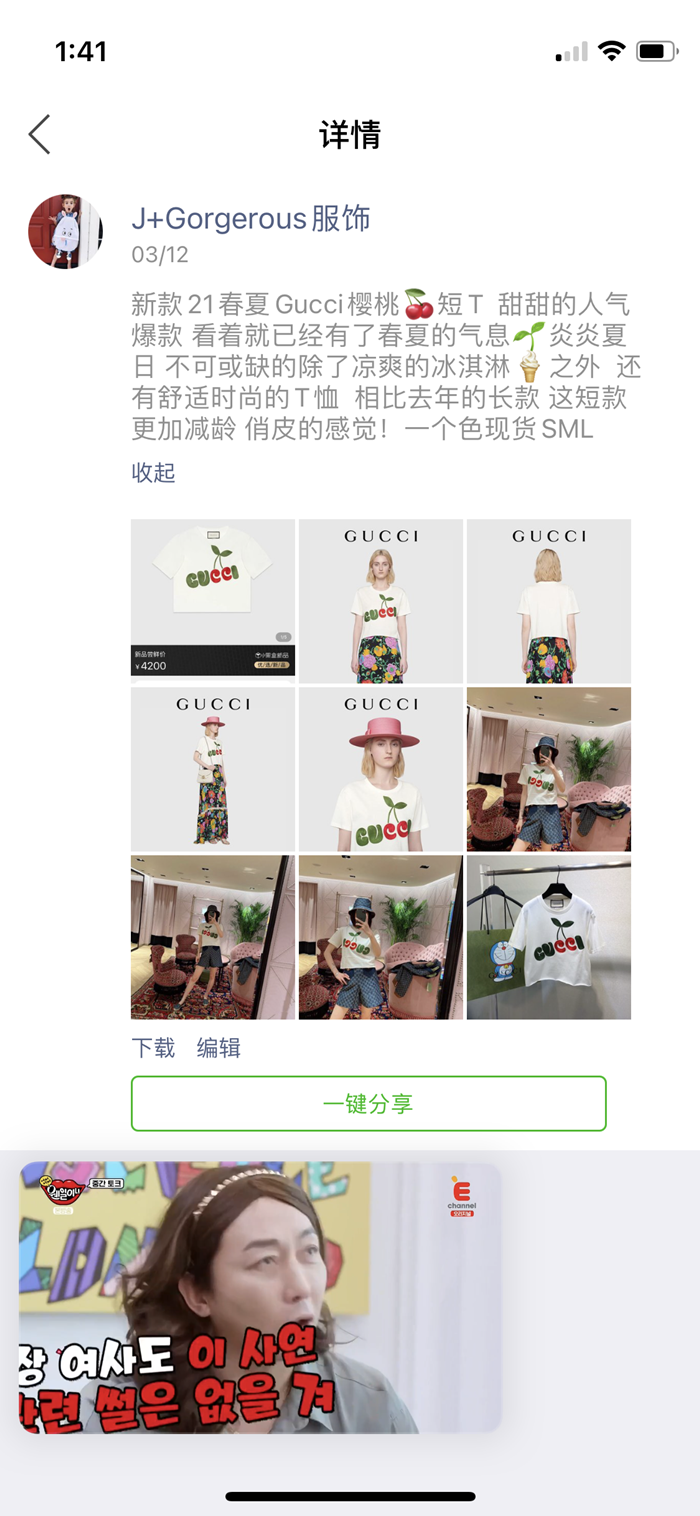Image resolution: width=700 pixels, height=1516 pixels.
Task: Open the close-up model photo with pink hat
Action: coord(381,768)
